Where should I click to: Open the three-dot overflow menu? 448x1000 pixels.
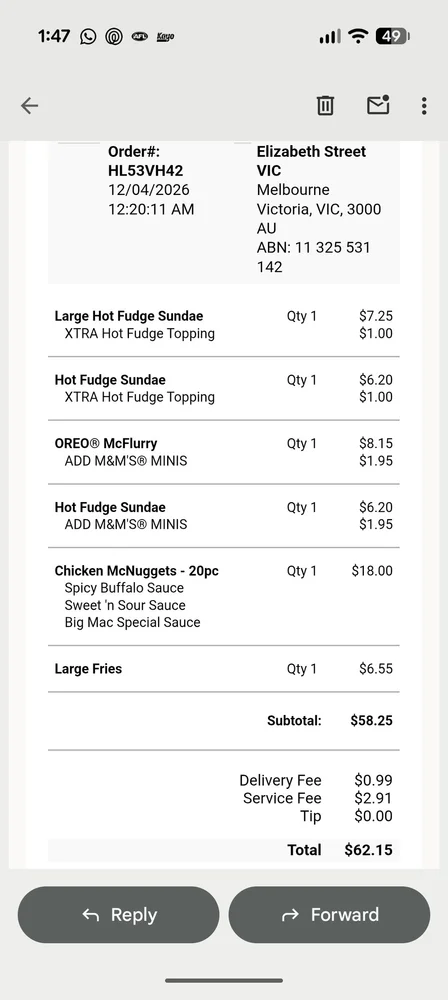(x=424, y=105)
